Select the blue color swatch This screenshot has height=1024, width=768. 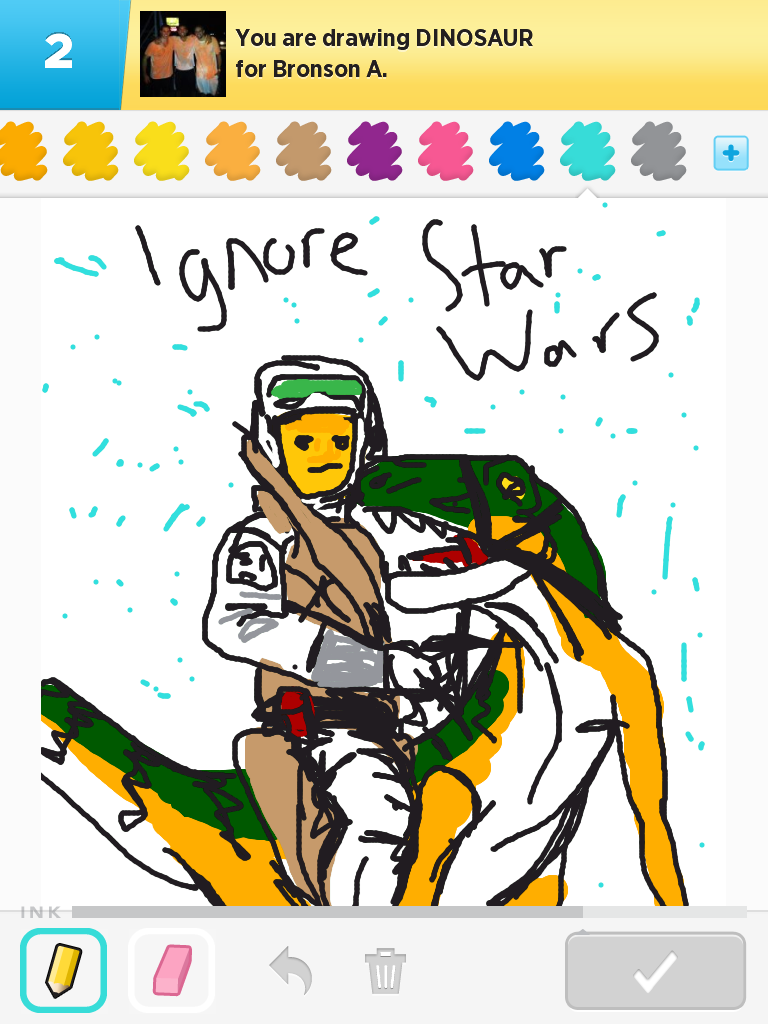point(517,152)
